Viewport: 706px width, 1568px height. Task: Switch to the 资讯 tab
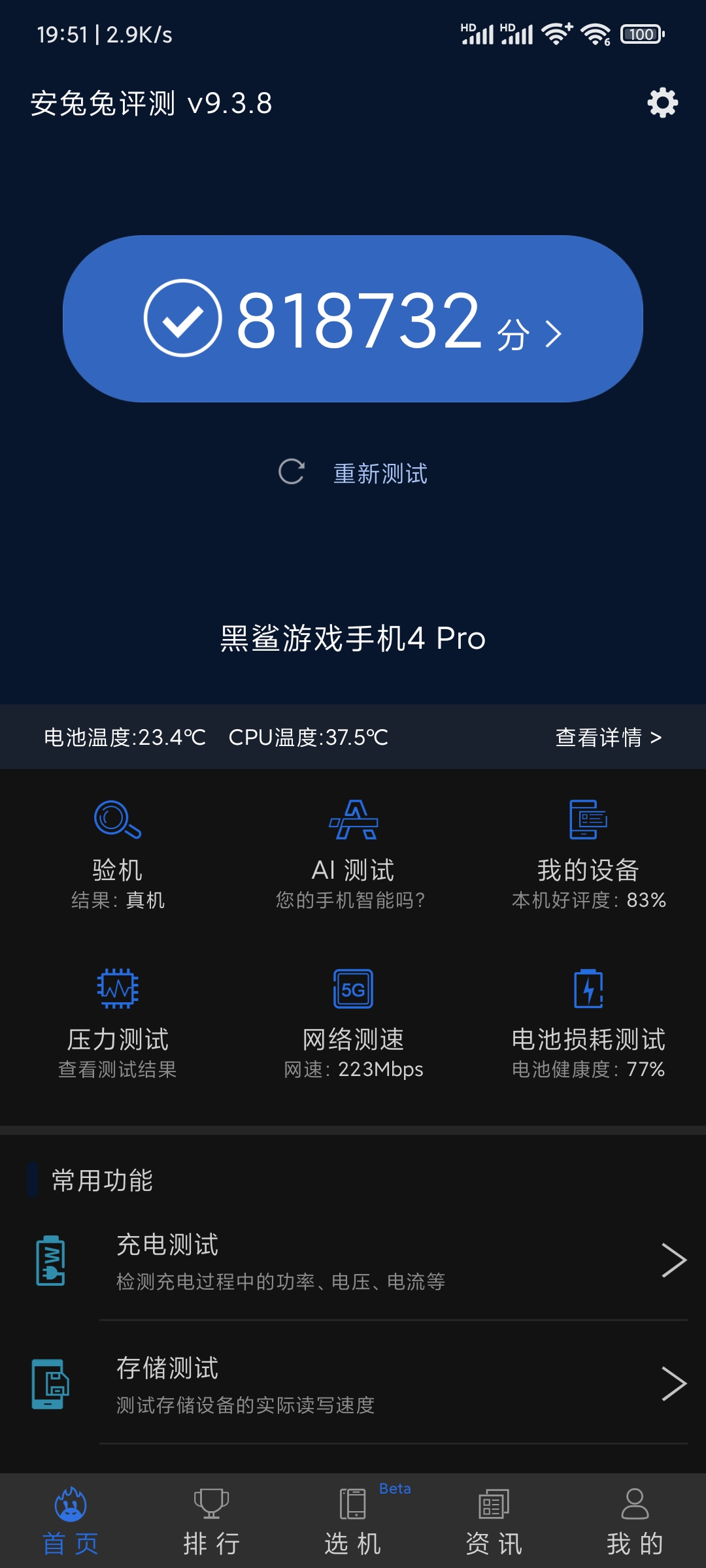click(x=494, y=1521)
